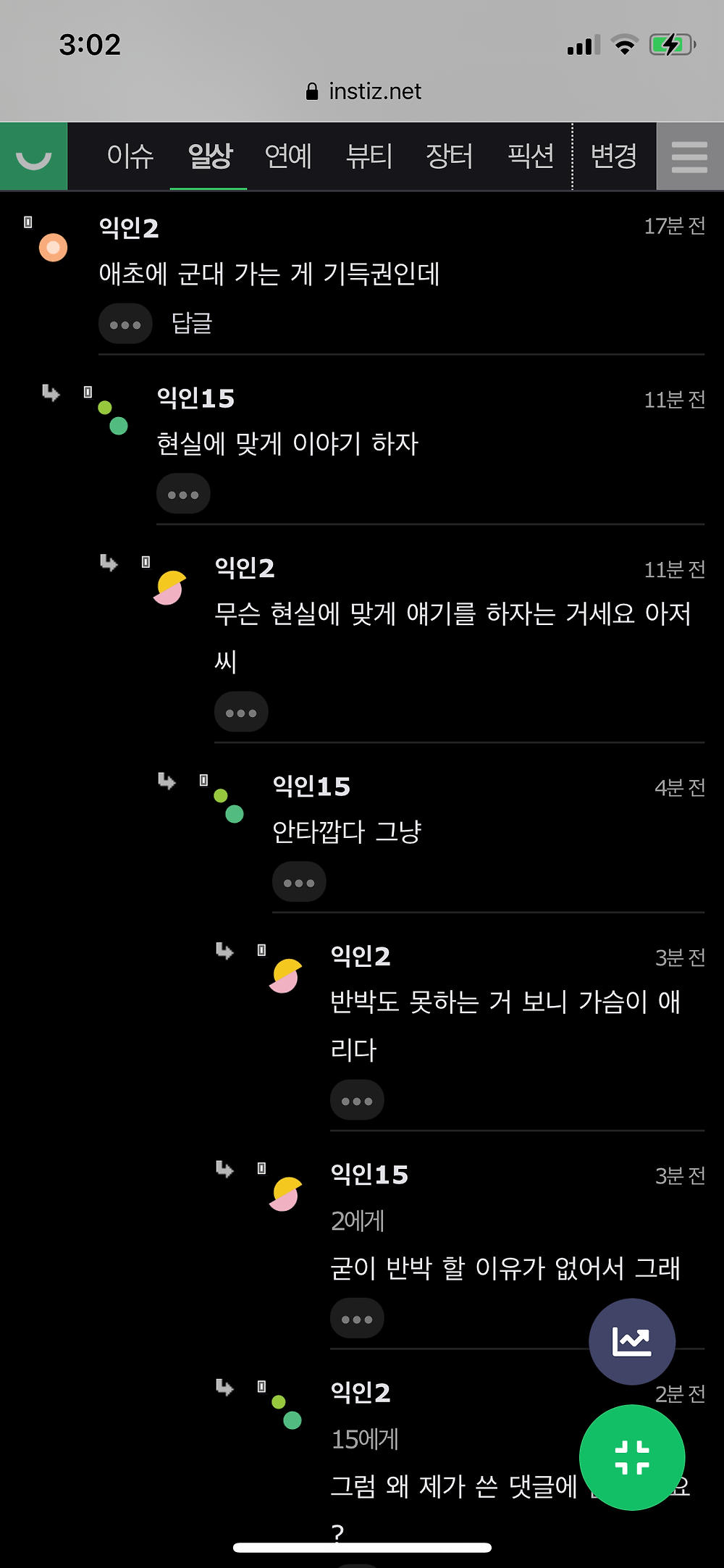Tap the 변경 menu option
The image size is (724, 1568).
(x=614, y=156)
